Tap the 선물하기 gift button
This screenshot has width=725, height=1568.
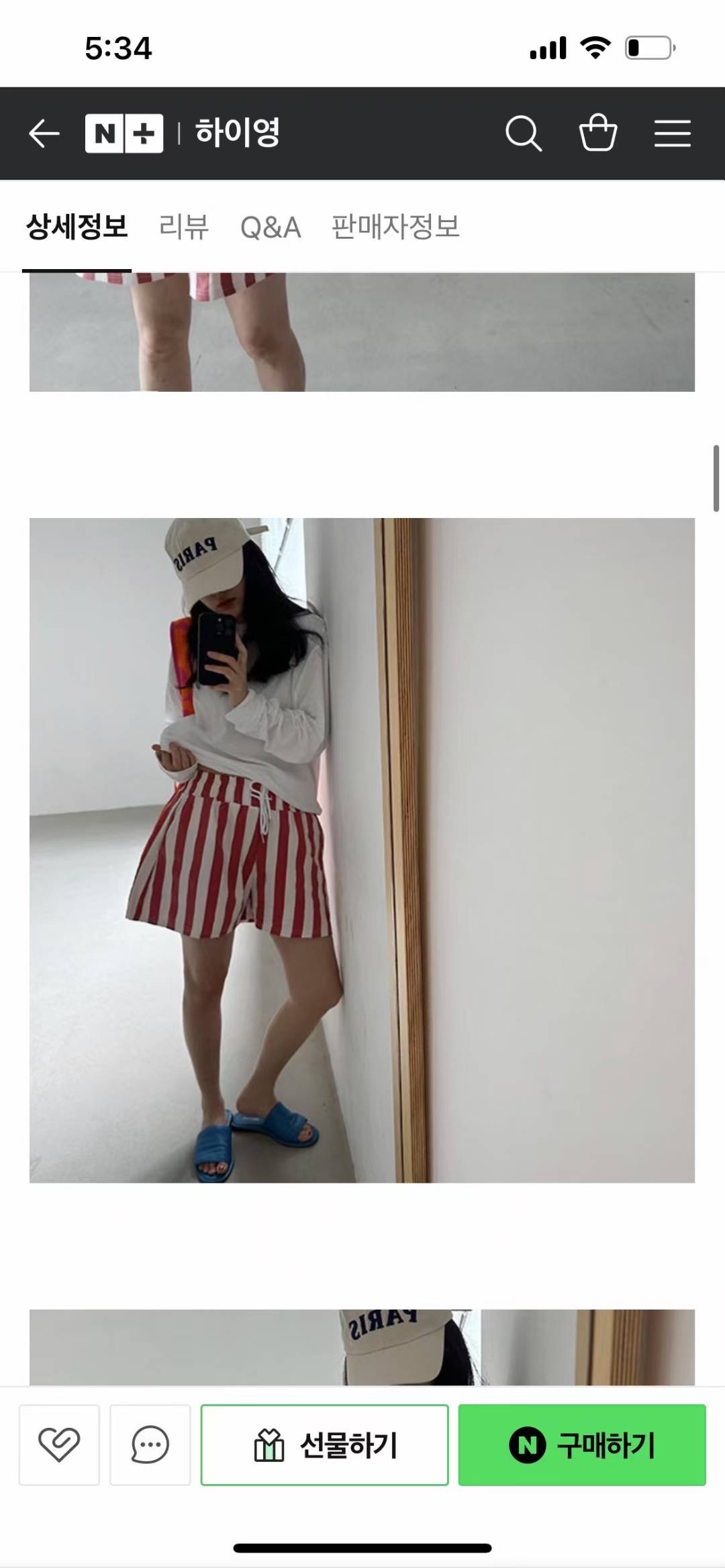(x=324, y=1445)
